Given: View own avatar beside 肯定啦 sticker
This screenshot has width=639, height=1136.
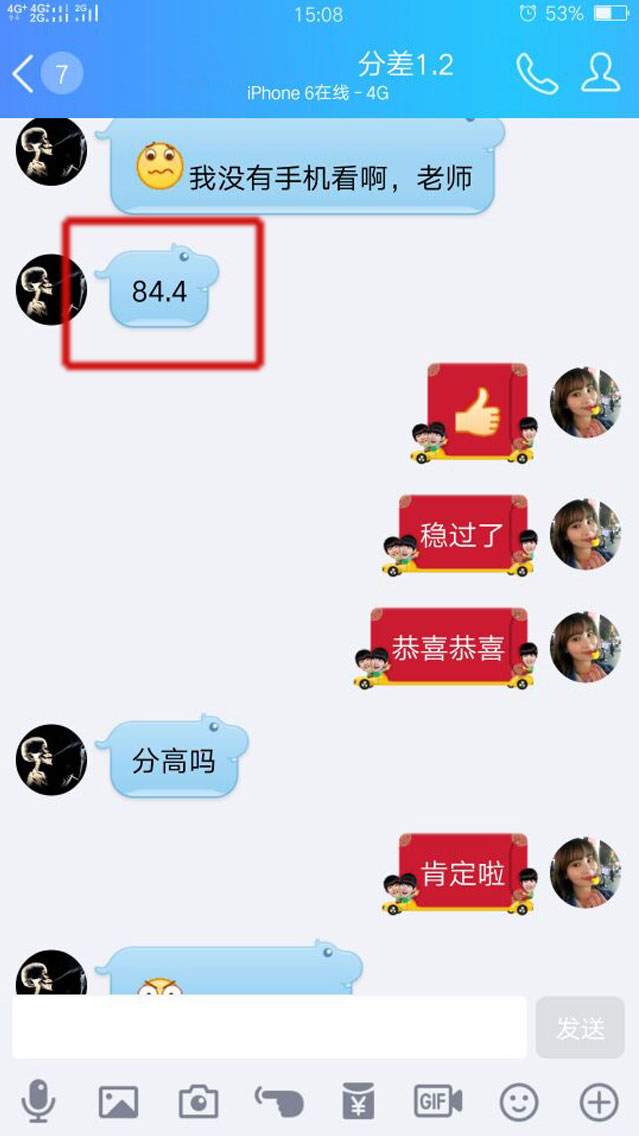Looking at the screenshot, I should coord(586,872).
